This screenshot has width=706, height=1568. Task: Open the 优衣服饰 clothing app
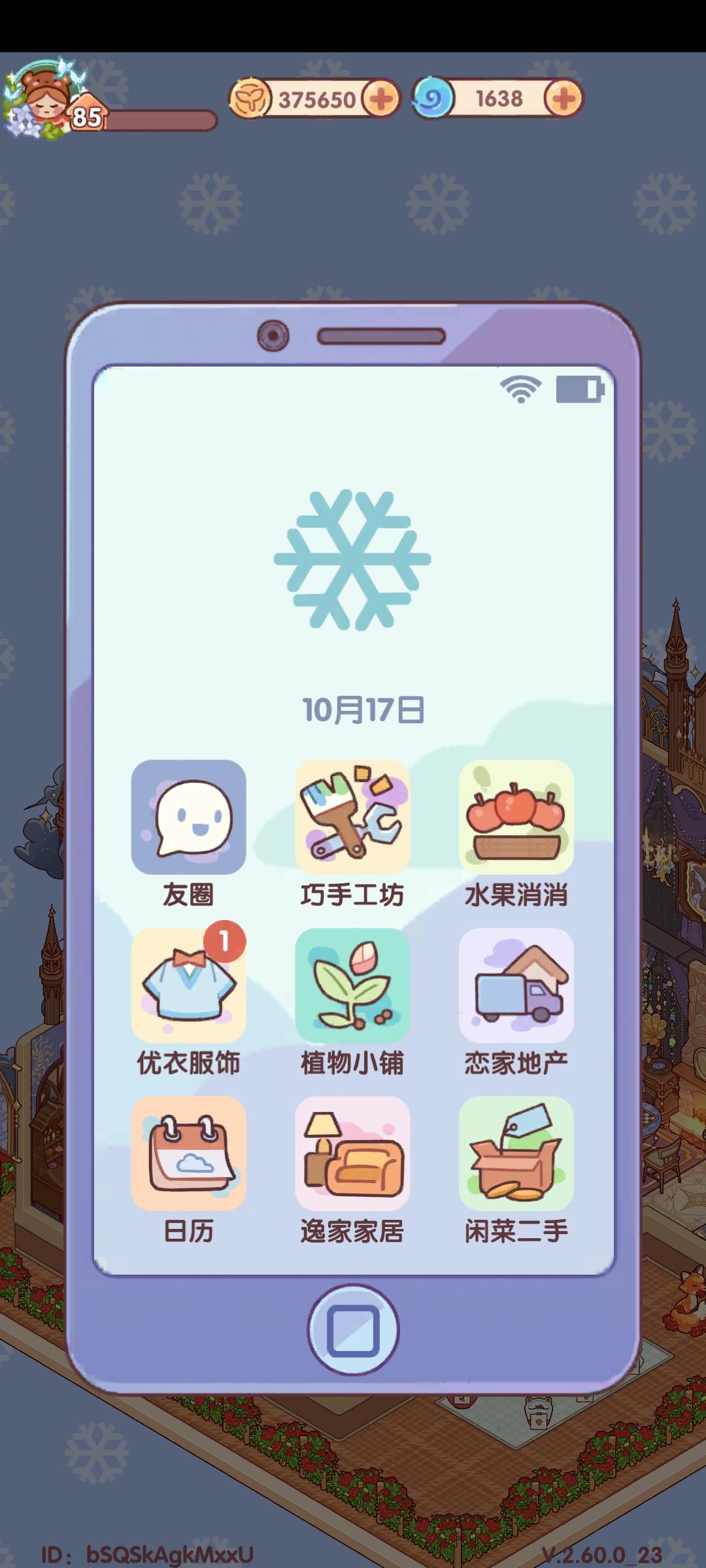pyautogui.click(x=188, y=983)
